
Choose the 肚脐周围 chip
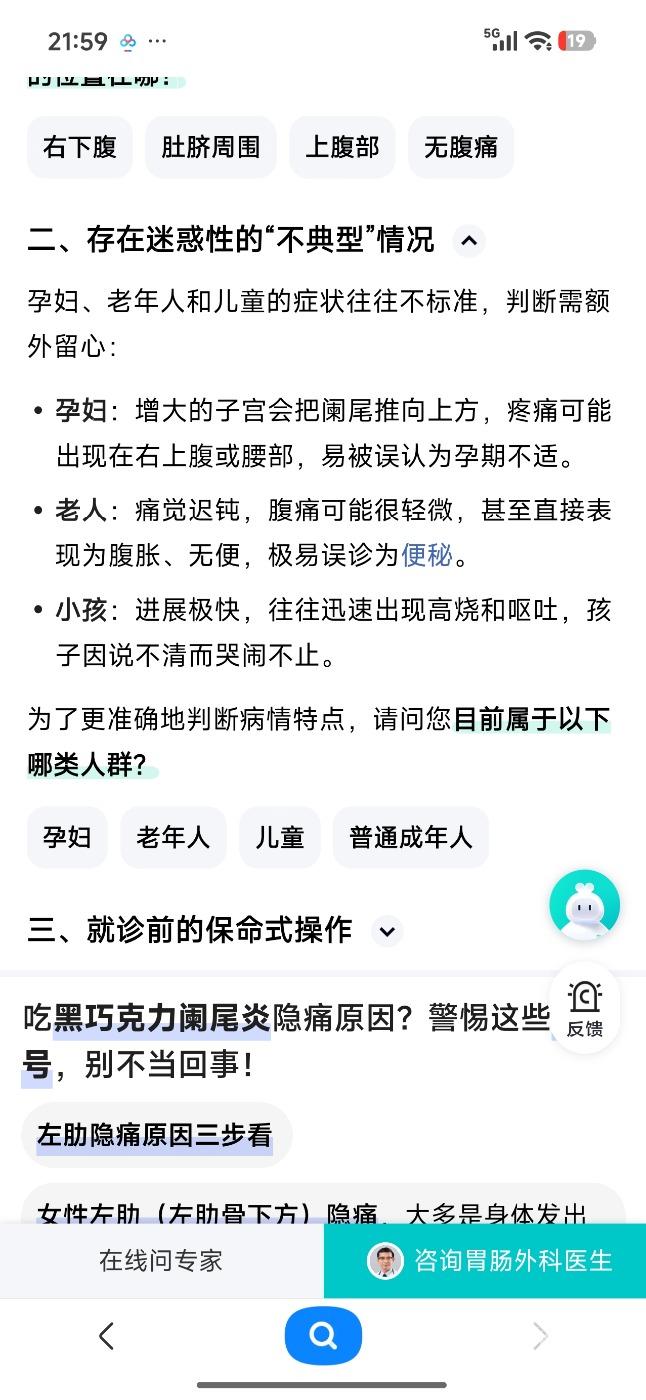pyautogui.click(x=211, y=147)
